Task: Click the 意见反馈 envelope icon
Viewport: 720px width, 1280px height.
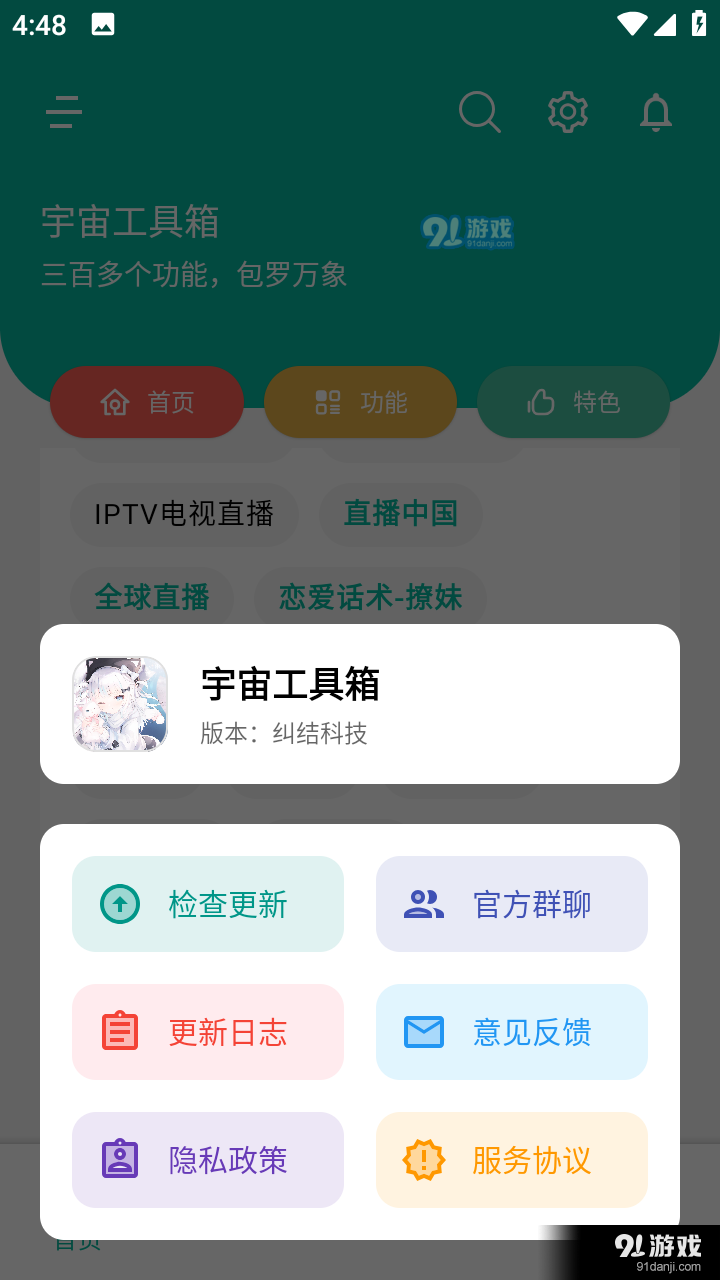Action: tap(423, 1031)
